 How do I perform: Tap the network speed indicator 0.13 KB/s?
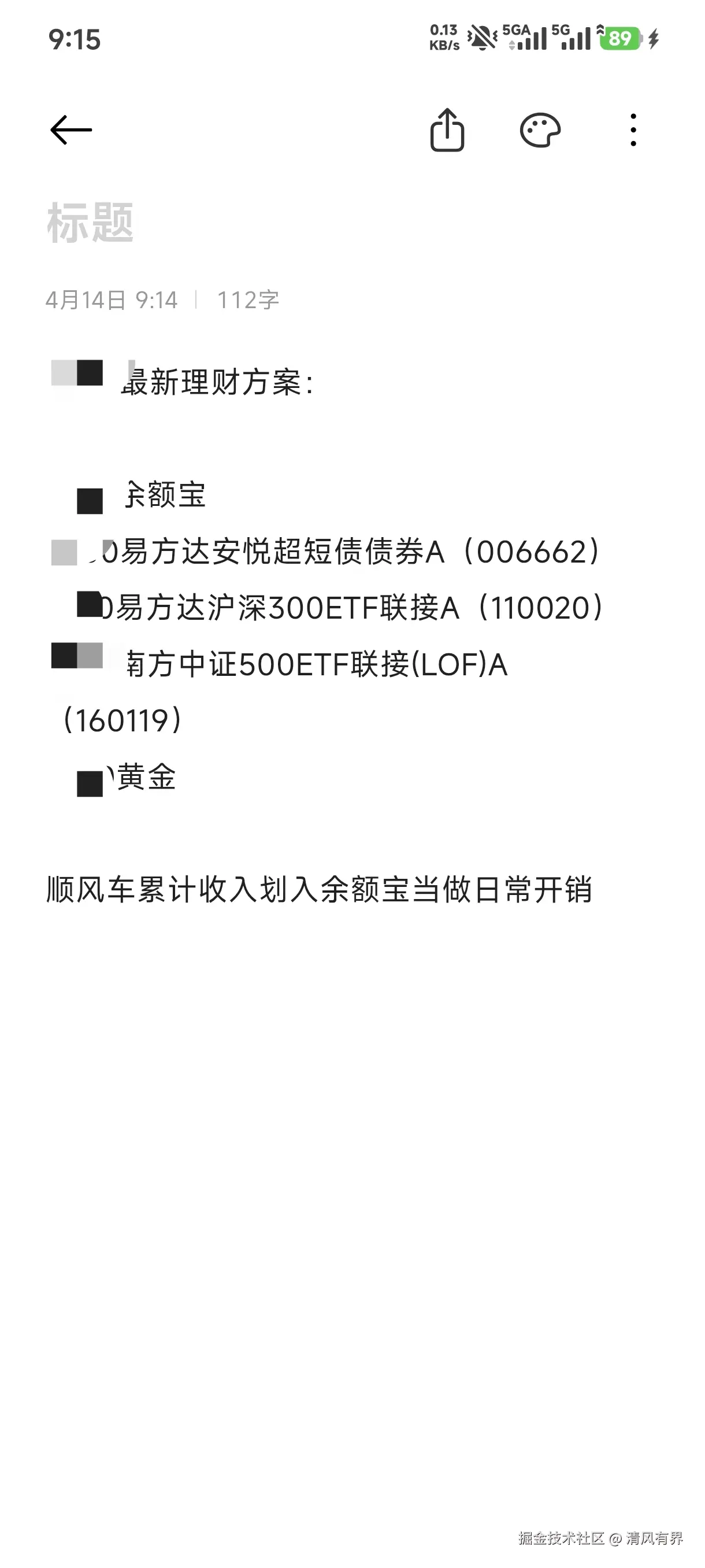click(x=444, y=38)
